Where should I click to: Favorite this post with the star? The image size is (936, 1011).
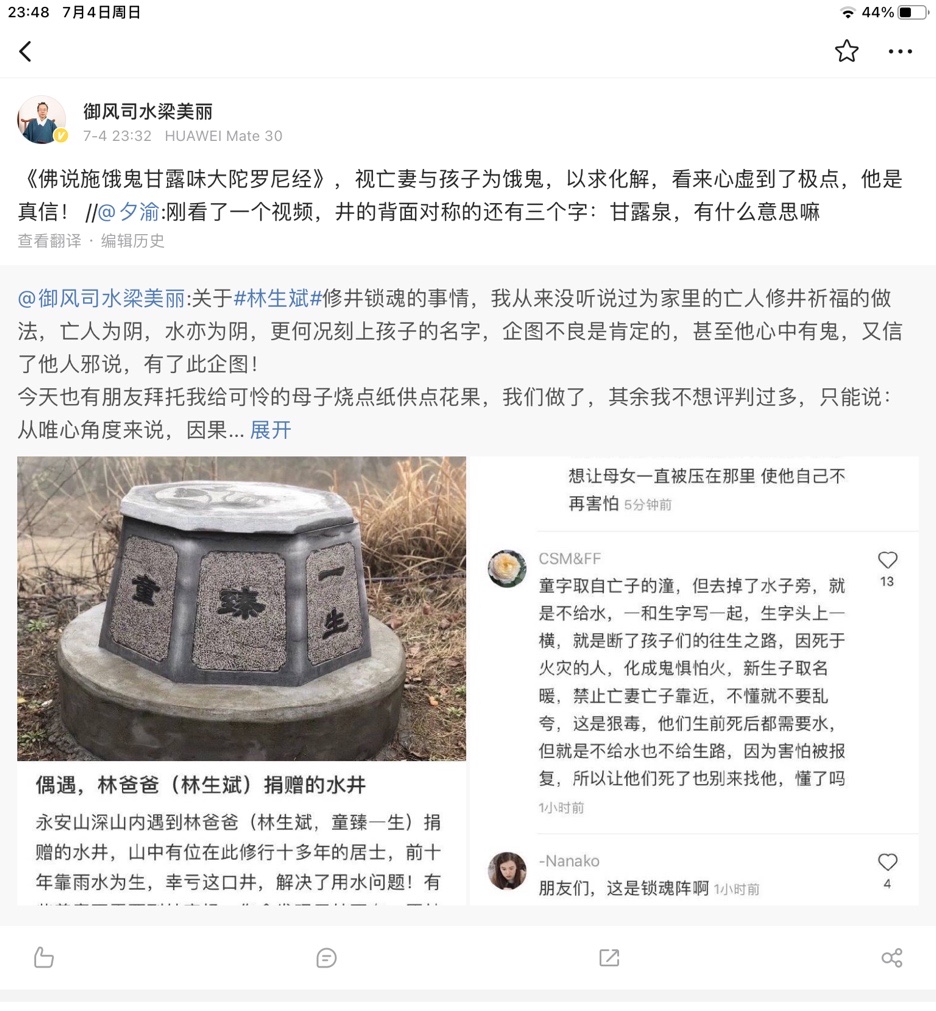[846, 51]
